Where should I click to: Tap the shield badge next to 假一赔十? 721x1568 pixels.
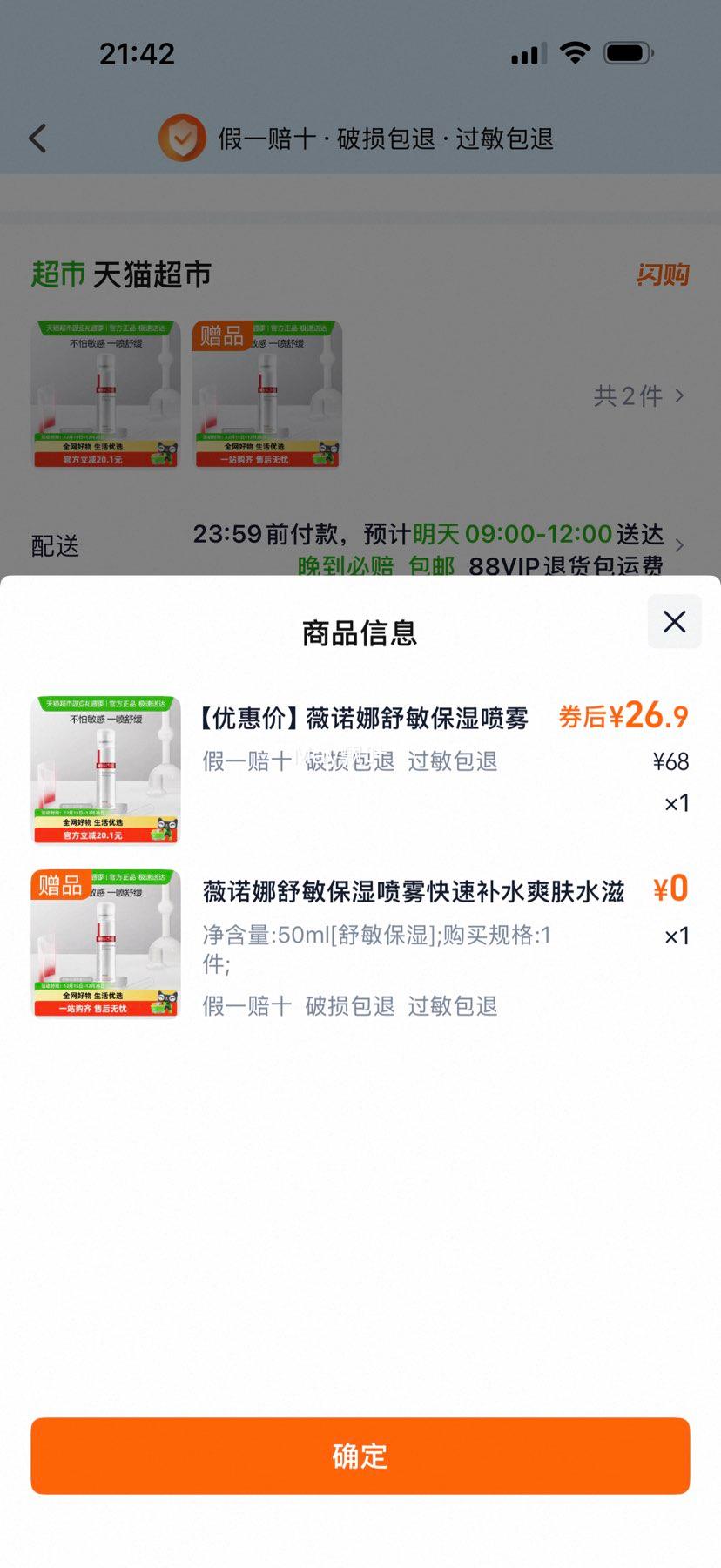coord(181,138)
